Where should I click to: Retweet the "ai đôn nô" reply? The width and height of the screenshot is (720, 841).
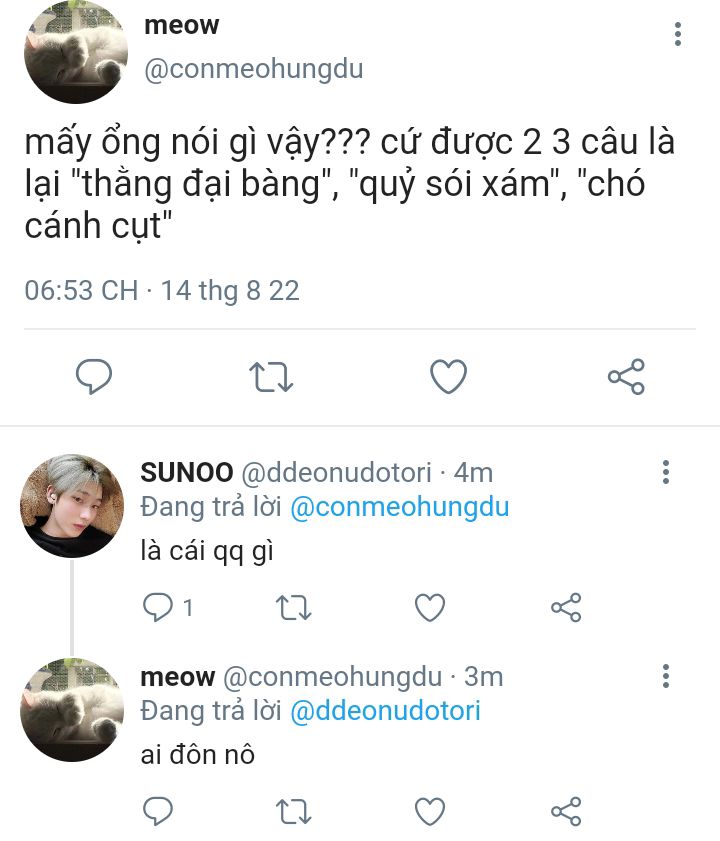(x=294, y=810)
